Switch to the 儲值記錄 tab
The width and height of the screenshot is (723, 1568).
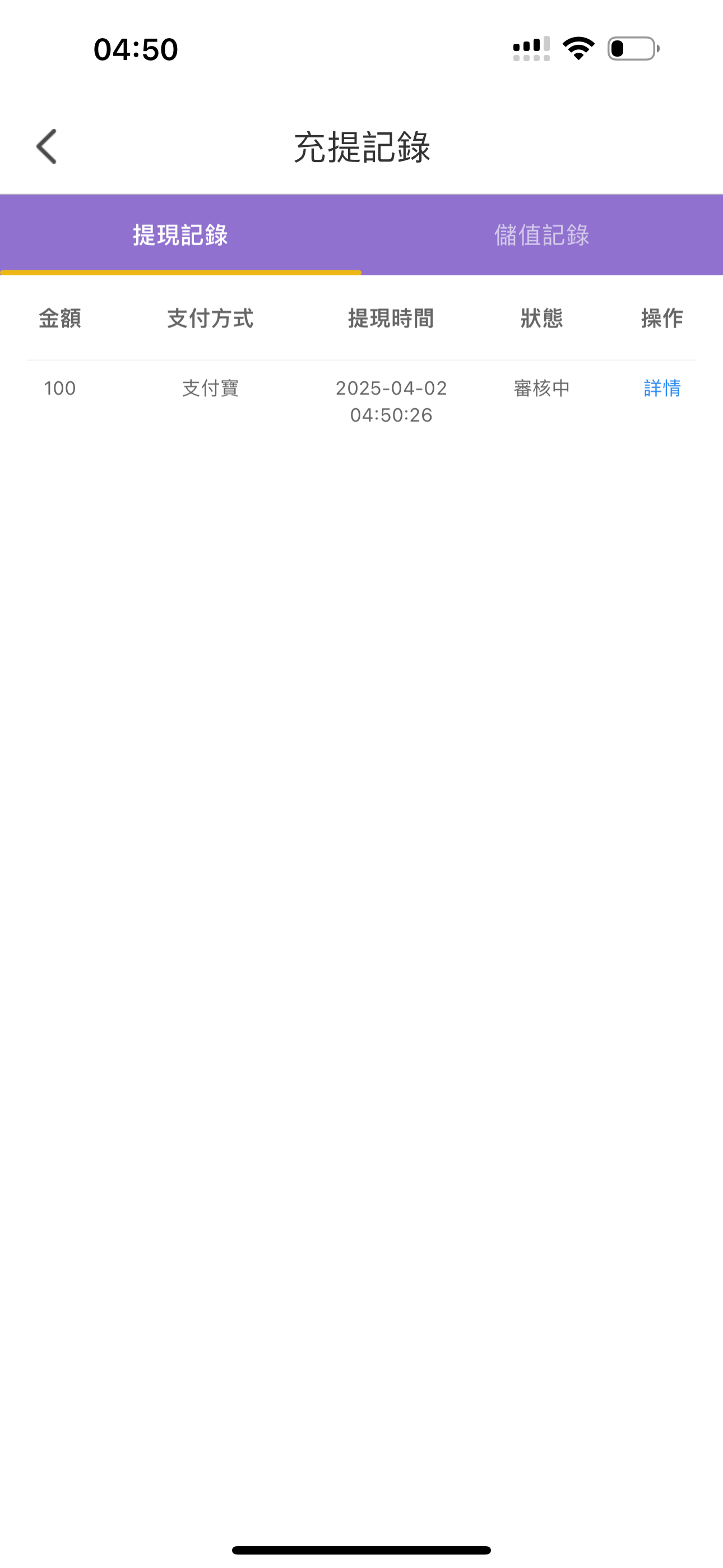tap(541, 235)
